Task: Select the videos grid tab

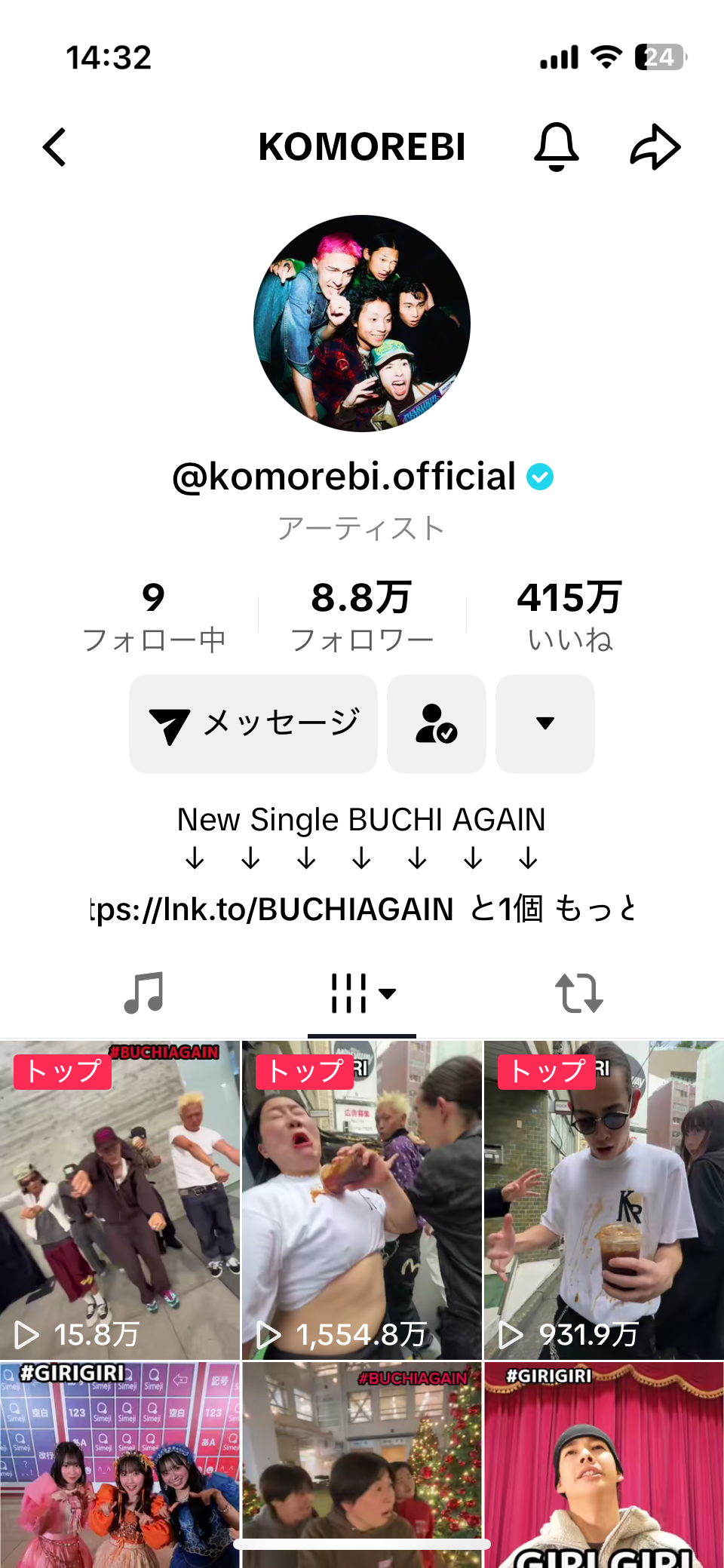Action: point(362,993)
